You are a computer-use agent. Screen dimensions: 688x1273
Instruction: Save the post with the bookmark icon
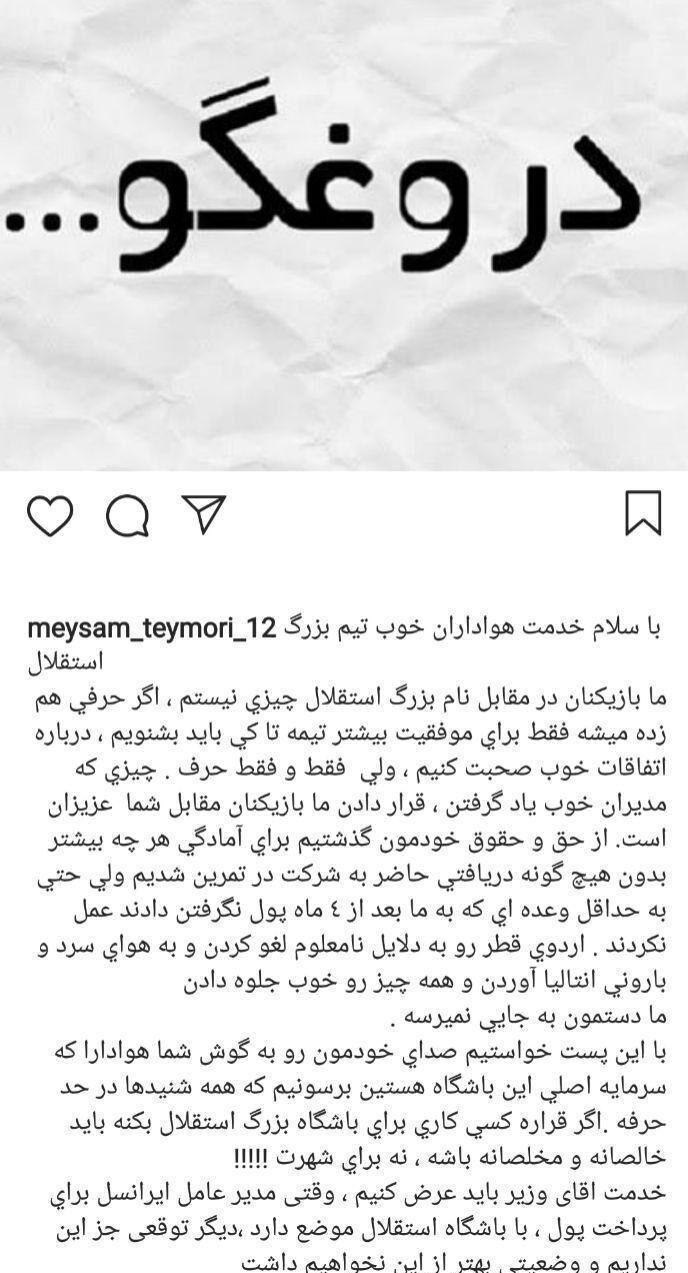[x=642, y=513]
